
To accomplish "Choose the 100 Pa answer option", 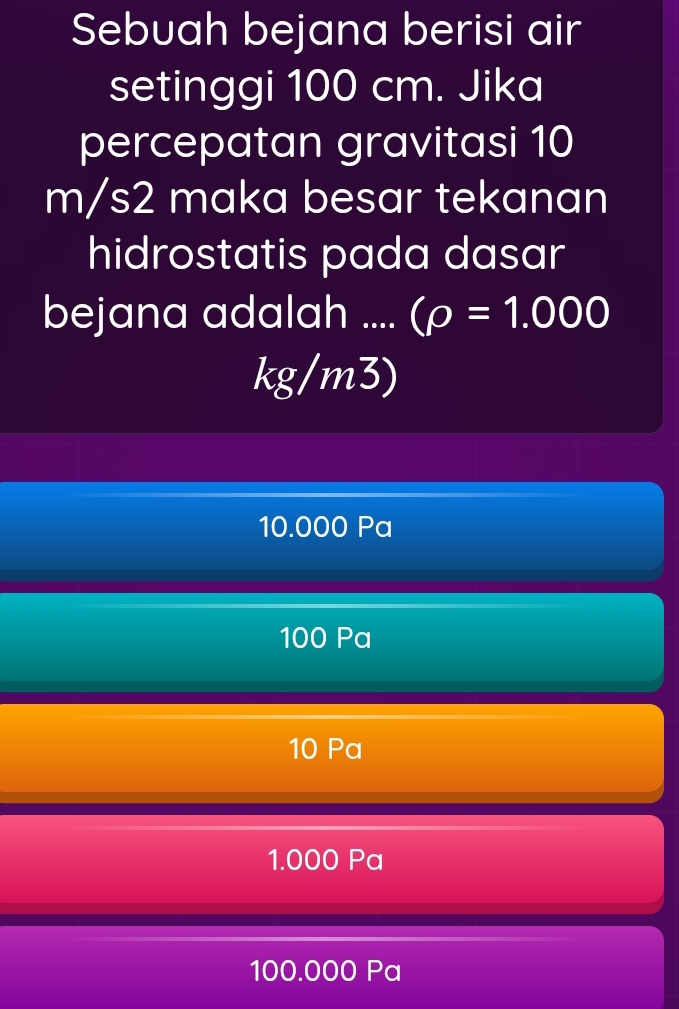I will point(326,637).
